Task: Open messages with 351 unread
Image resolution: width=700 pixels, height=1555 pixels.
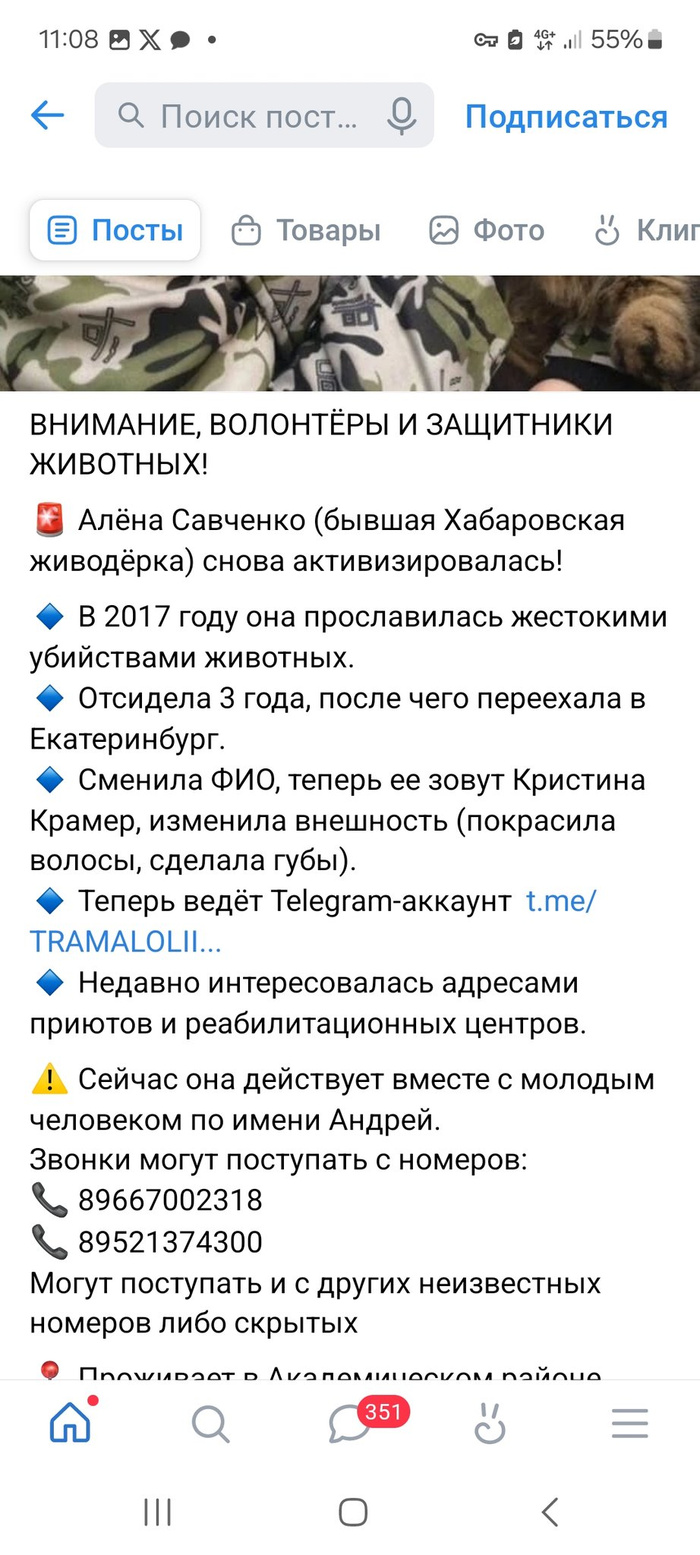Action: 350,1422
